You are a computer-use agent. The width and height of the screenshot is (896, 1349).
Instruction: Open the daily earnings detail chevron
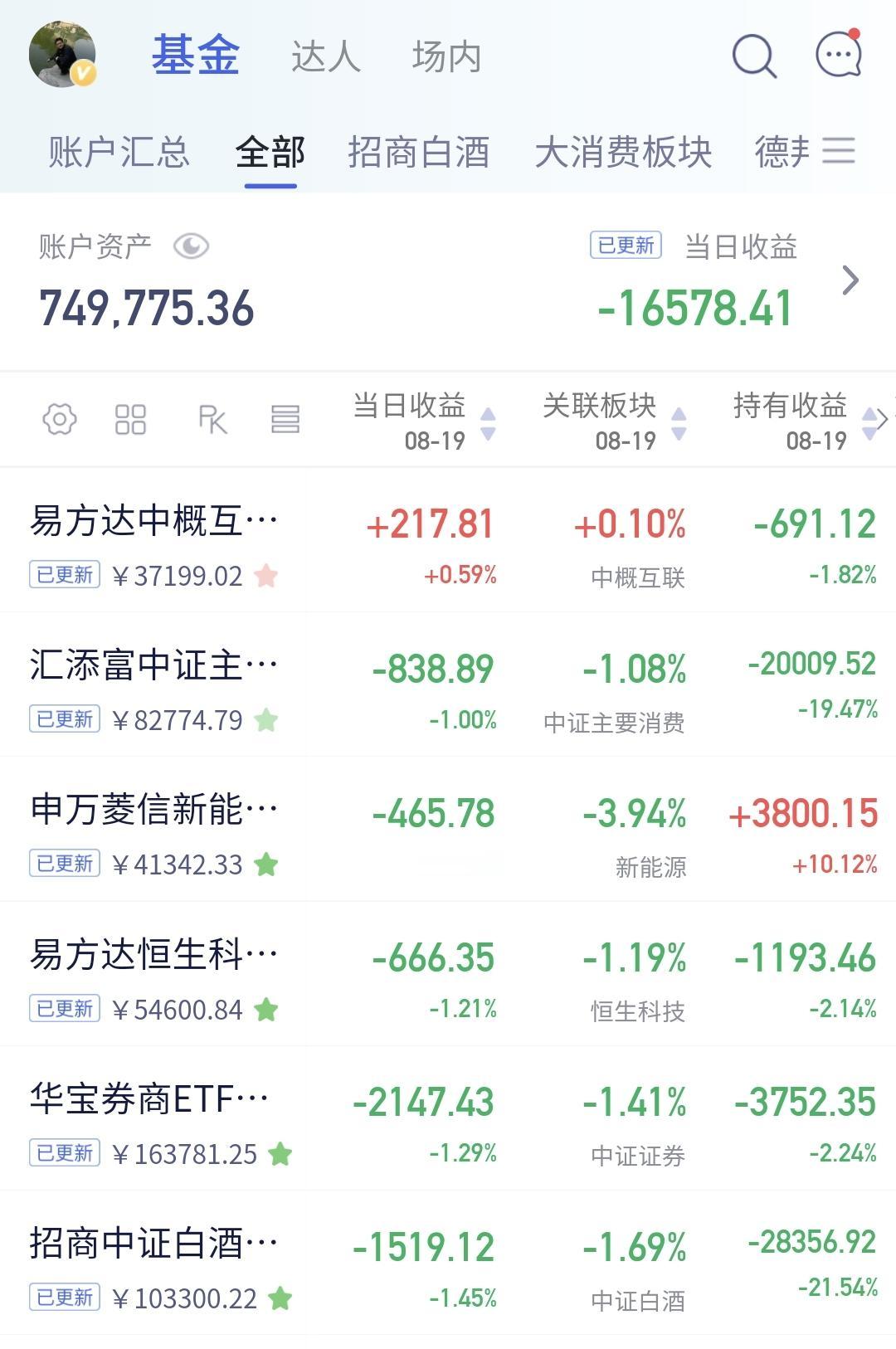point(850,280)
